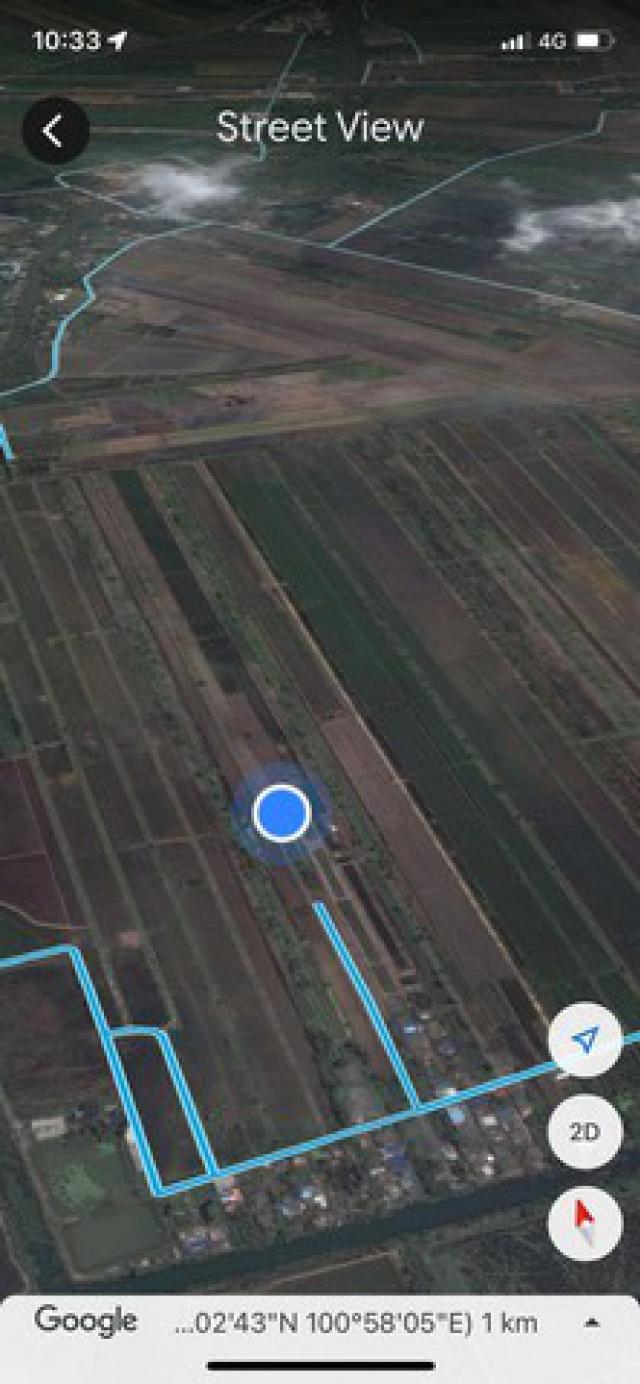Viewport: 640px width, 1384px height.
Task: Switch the map to 2D view
Action: click(585, 1132)
